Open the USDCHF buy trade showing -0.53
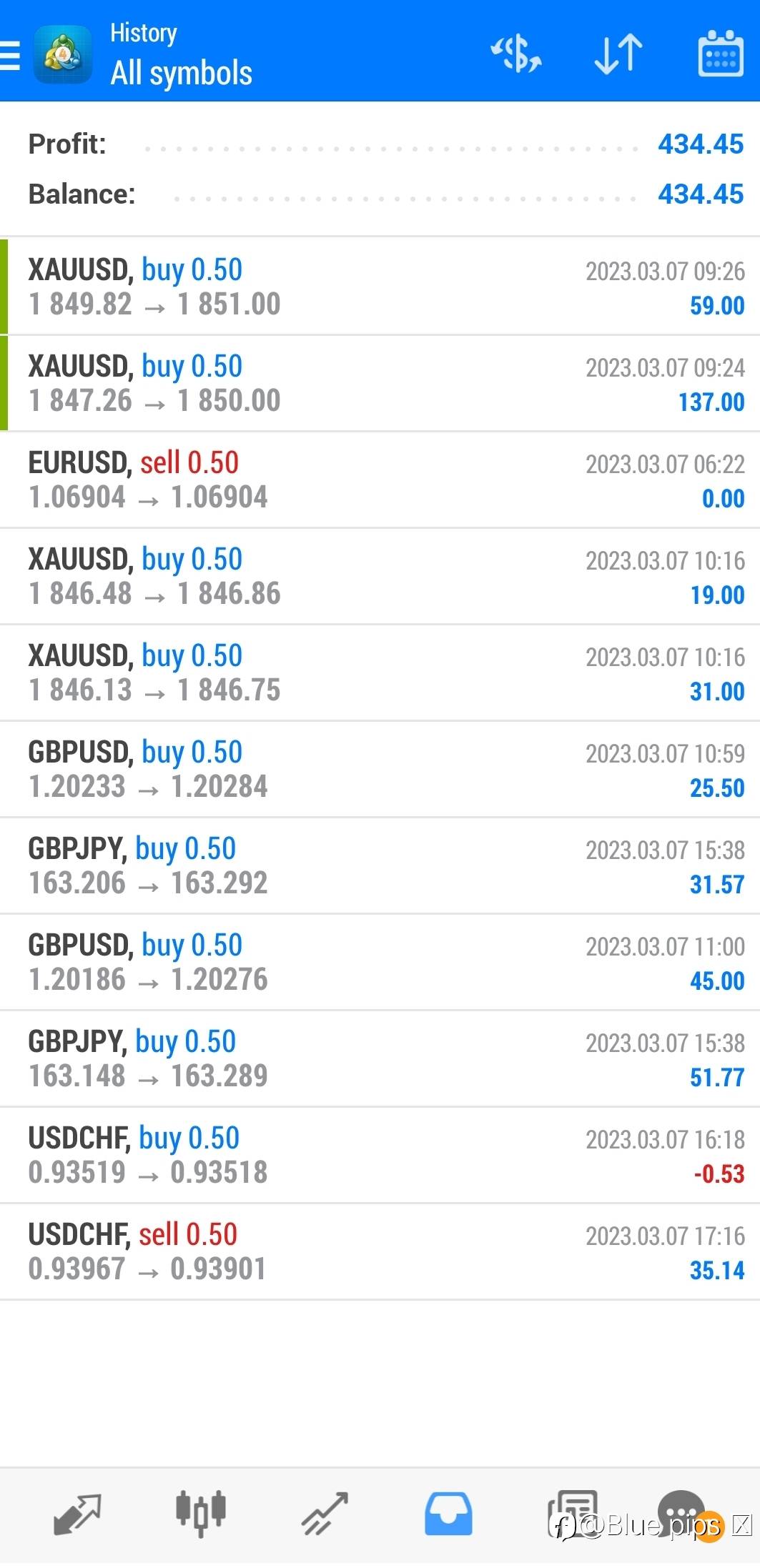Image resolution: width=760 pixels, height=1568 pixels. tap(380, 1156)
